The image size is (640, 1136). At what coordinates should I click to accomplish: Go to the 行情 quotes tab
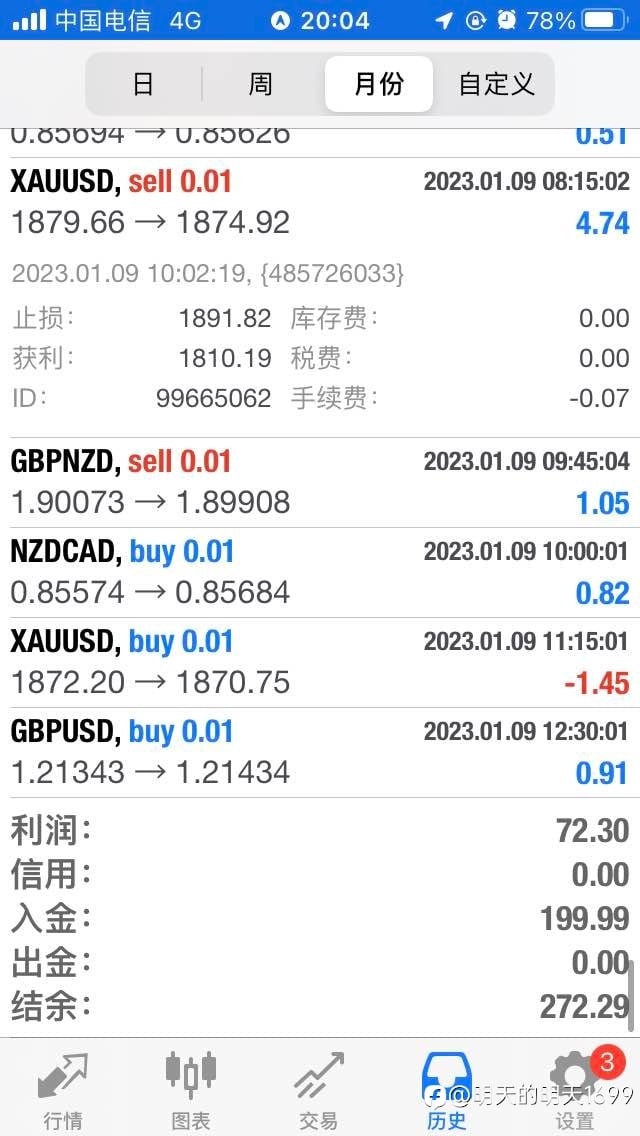coord(63,1088)
